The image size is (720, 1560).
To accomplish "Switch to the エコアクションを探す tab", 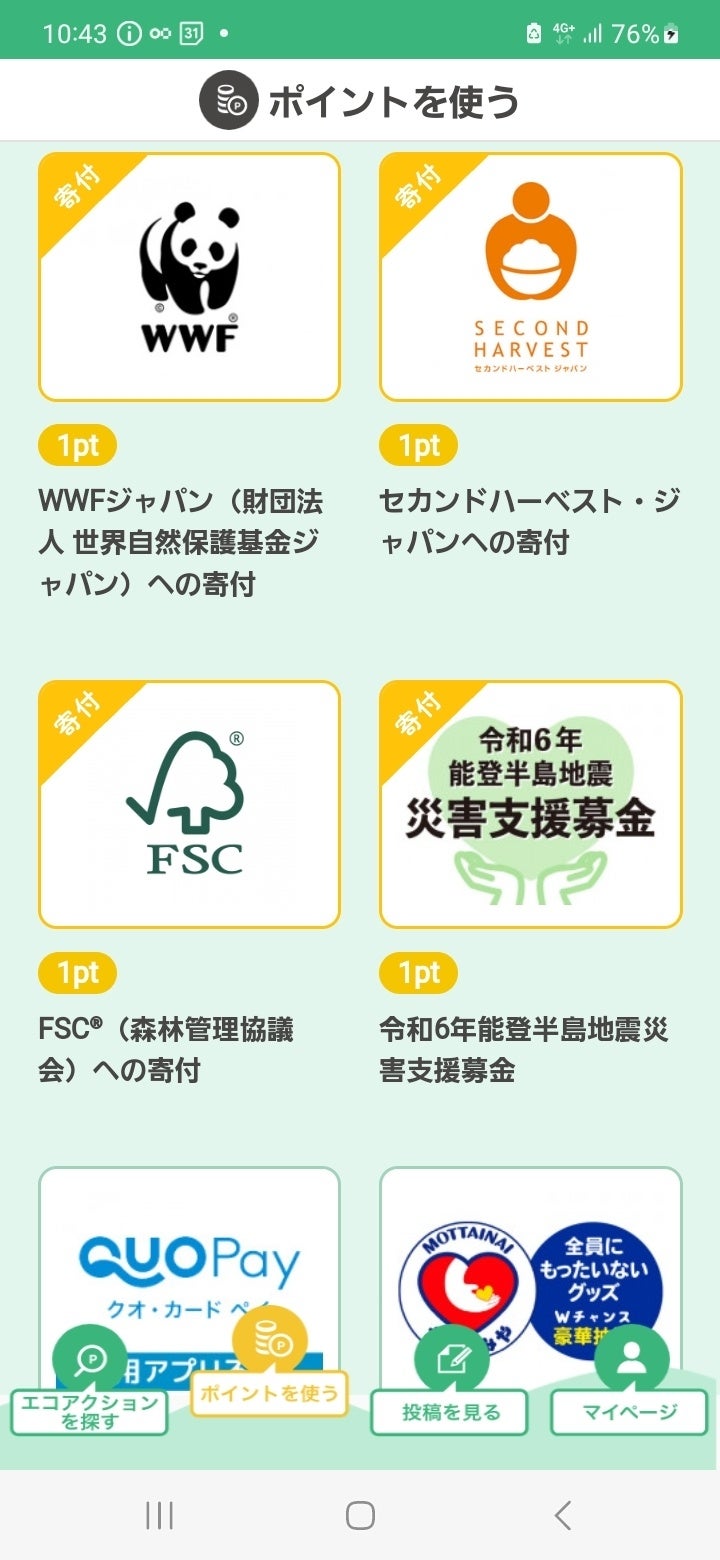I will 90,1395.
